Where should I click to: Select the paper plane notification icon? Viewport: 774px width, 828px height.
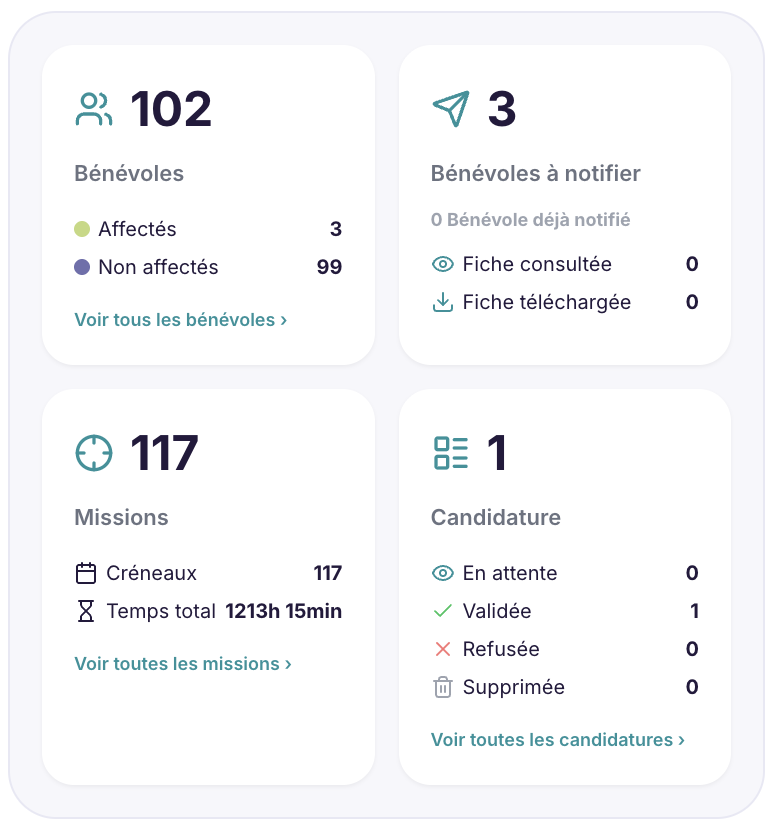click(x=452, y=107)
